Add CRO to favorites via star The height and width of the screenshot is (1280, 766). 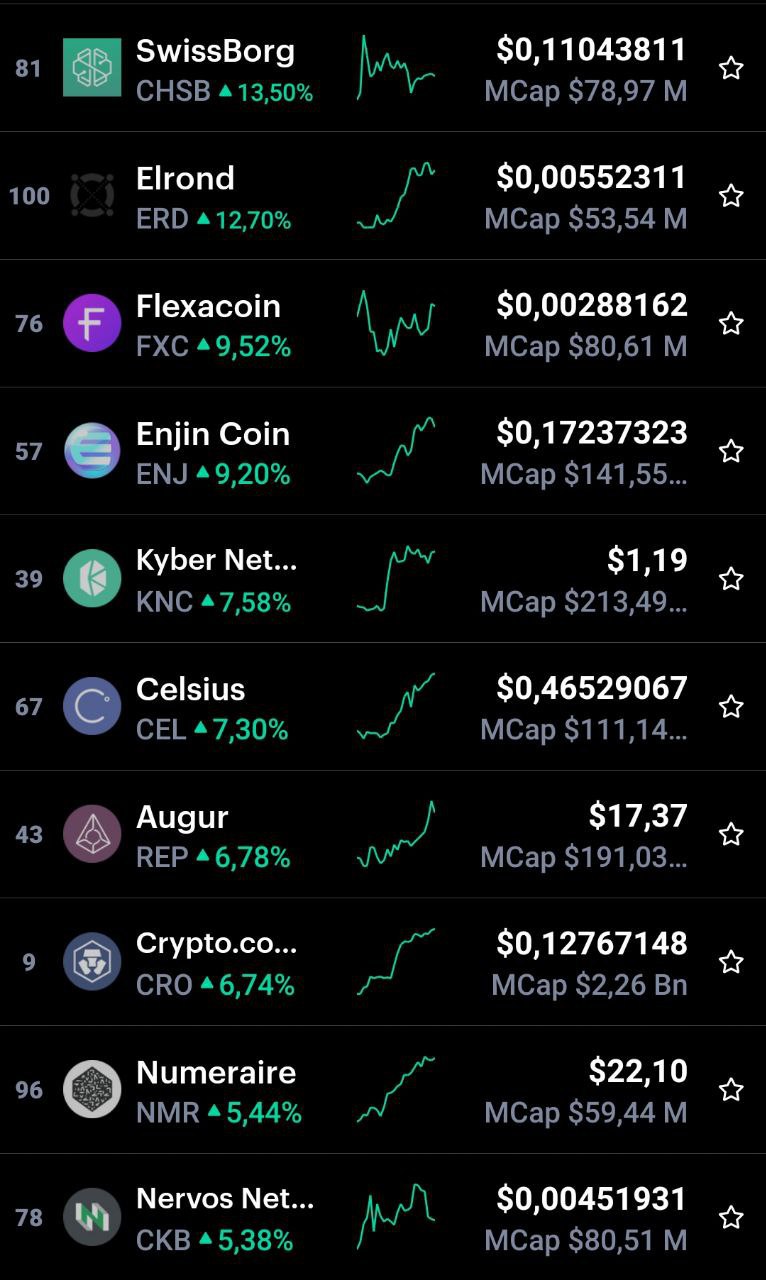pyautogui.click(x=731, y=962)
